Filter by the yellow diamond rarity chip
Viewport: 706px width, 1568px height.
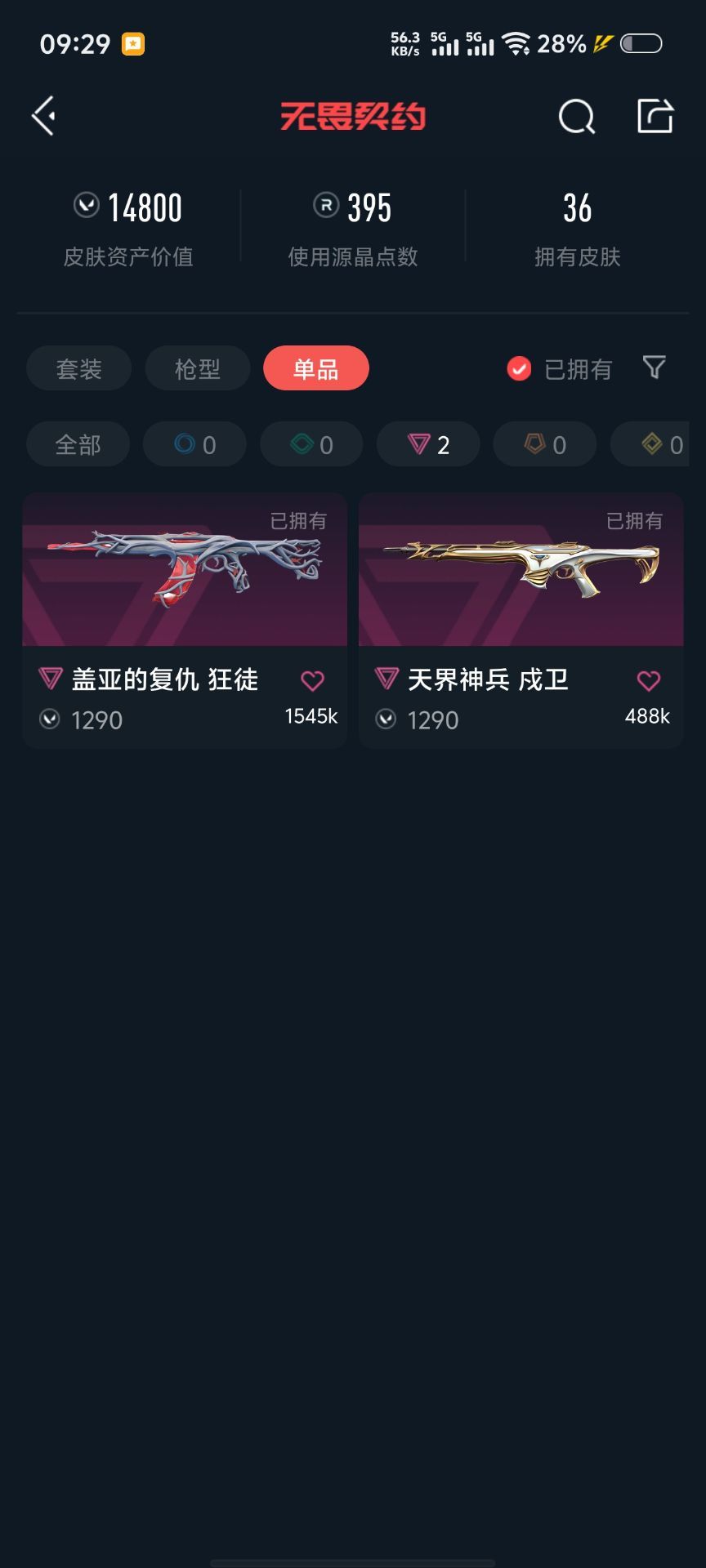tap(659, 444)
